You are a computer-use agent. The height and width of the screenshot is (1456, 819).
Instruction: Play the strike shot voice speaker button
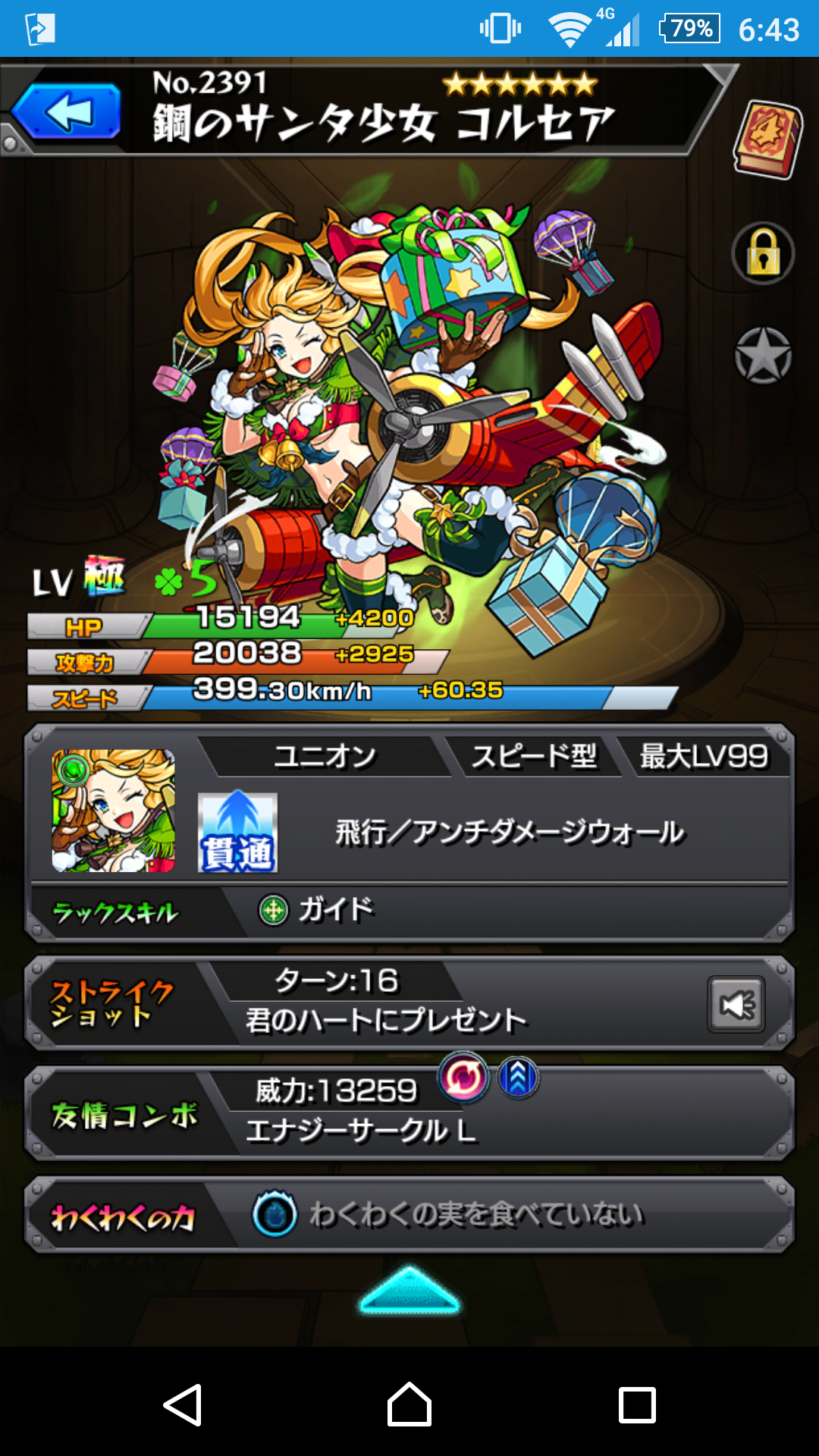[736, 1005]
